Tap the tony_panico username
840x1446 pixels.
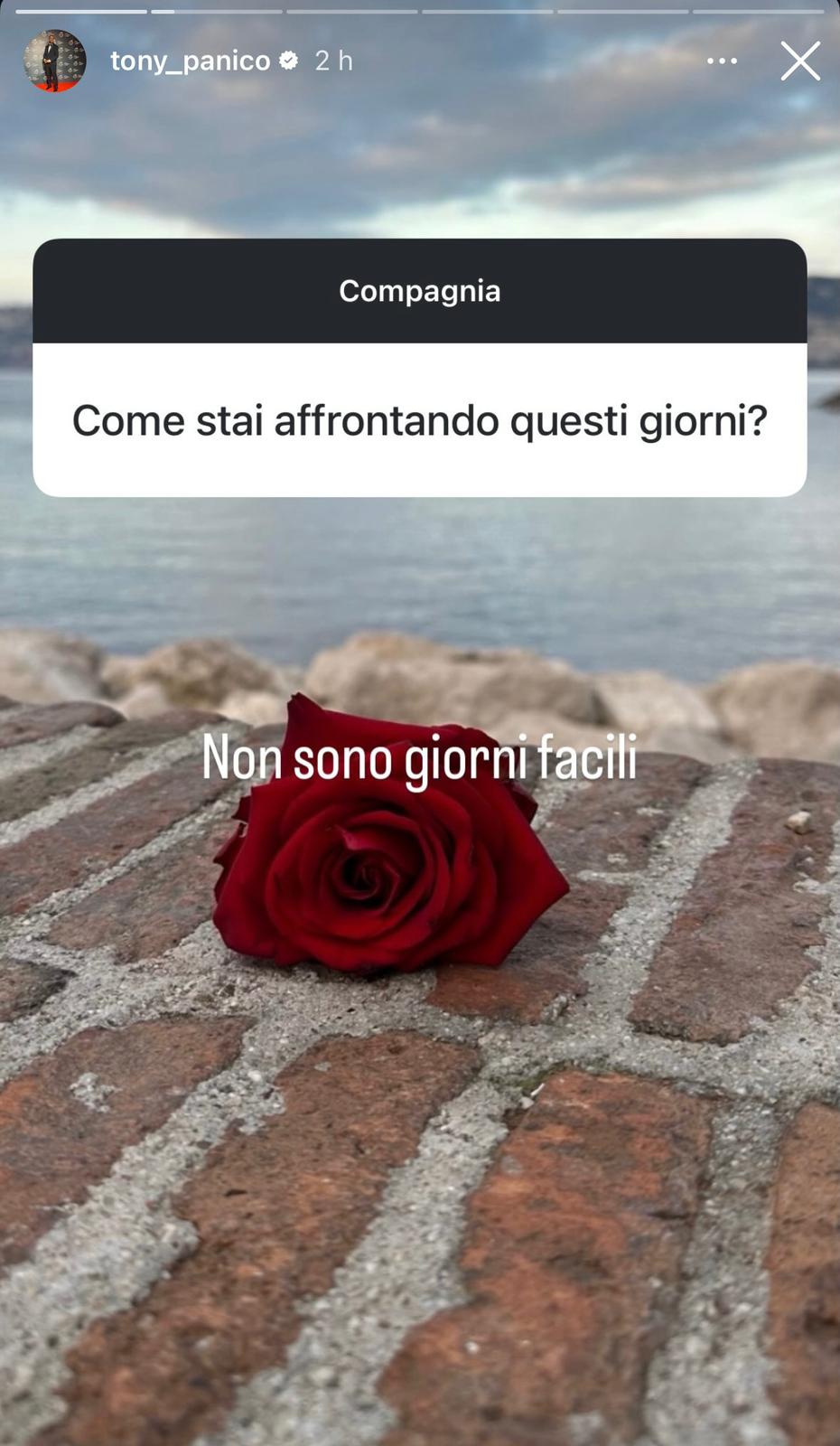[190, 61]
